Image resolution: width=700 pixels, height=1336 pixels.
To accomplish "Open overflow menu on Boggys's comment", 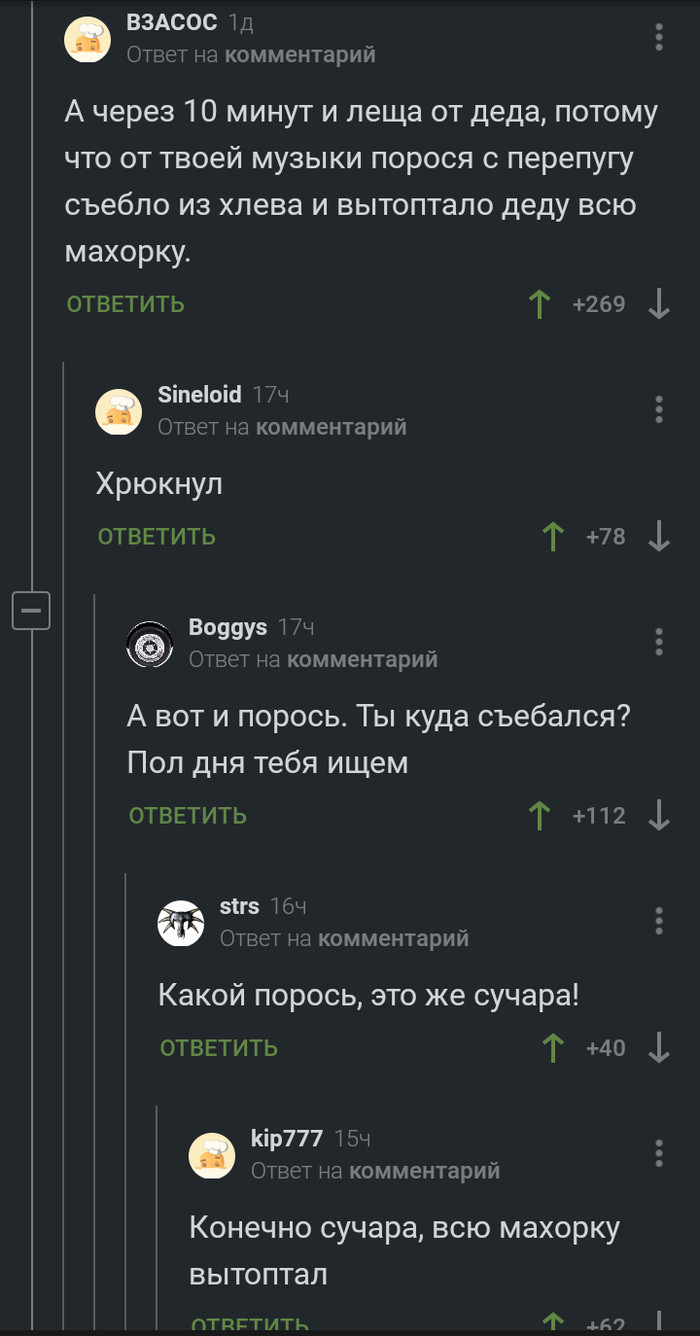I will 659,641.
